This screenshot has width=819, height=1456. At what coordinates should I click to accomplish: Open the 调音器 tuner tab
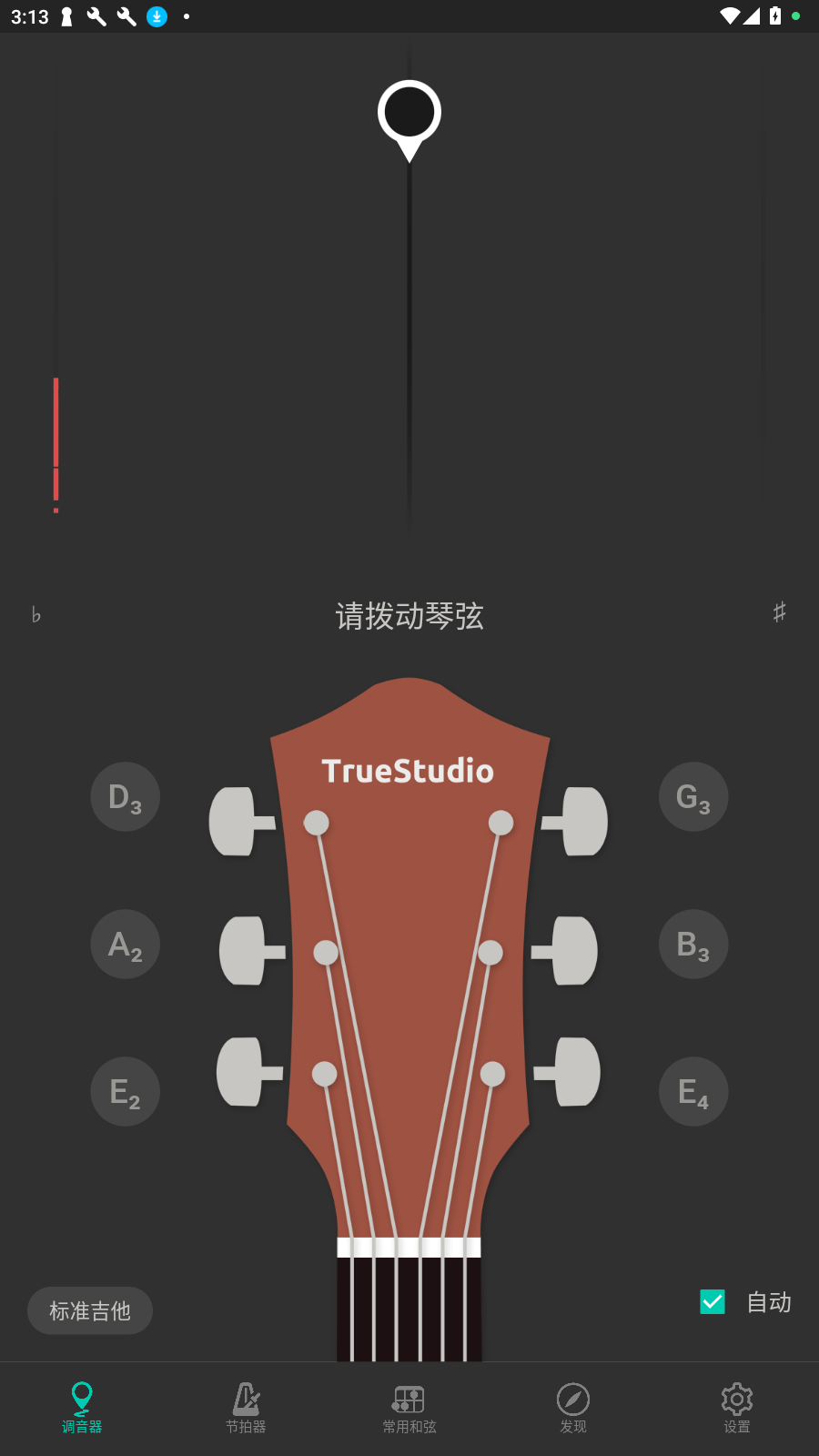coord(81,1407)
